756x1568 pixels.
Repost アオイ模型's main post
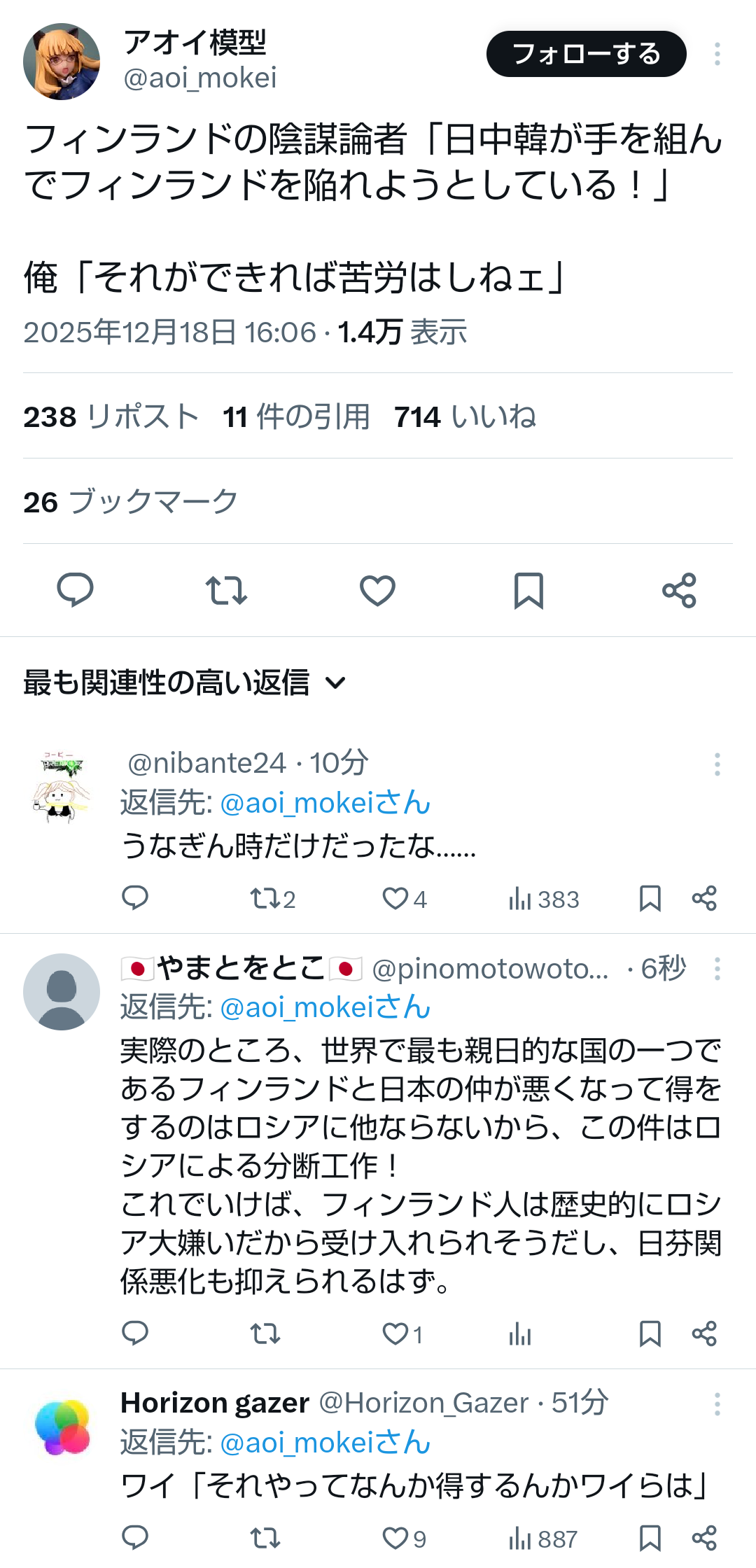[x=226, y=589]
